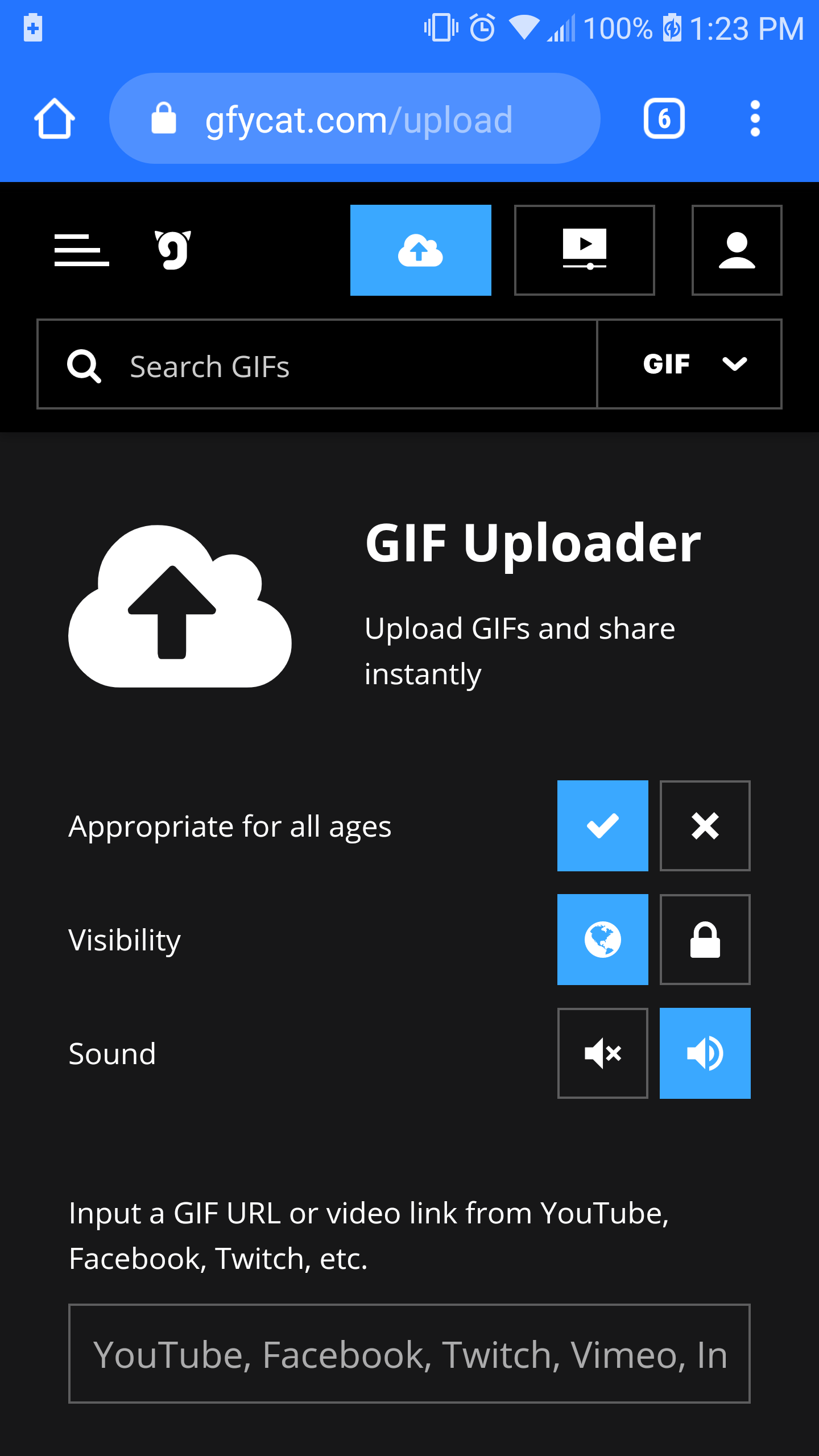The image size is (819, 1456).
Task: Mute sound for the upload
Action: (602, 1053)
